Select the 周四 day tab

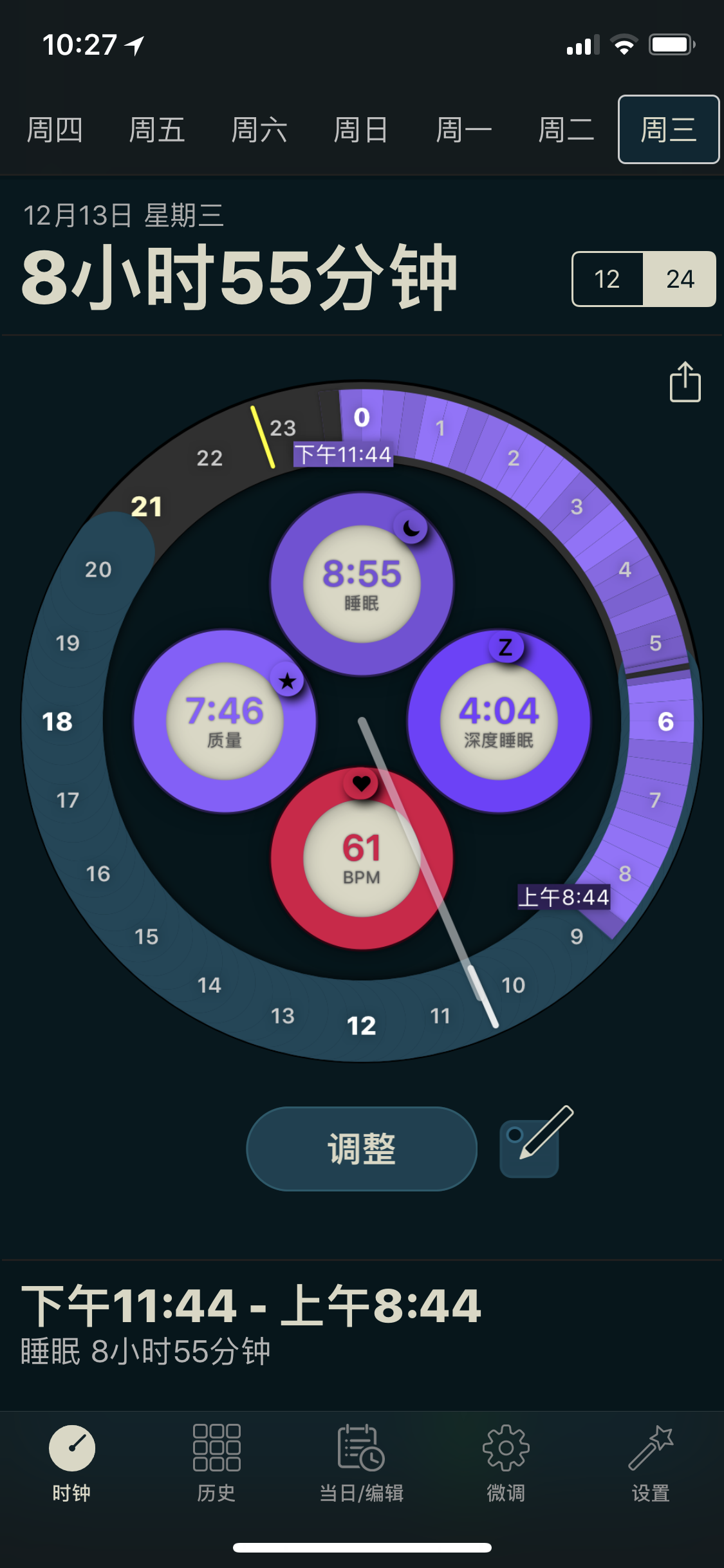[55, 129]
